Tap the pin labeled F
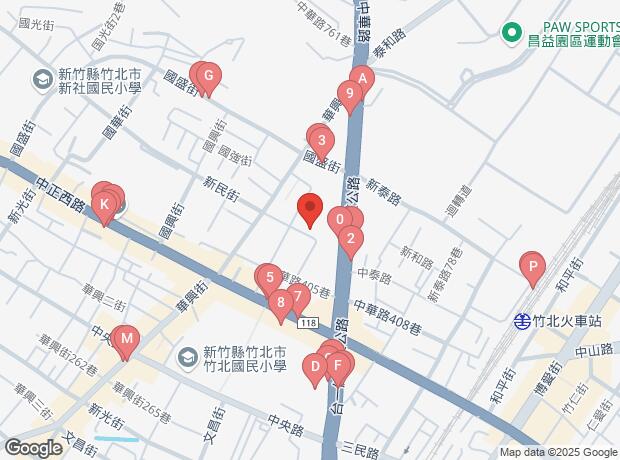 coord(338,366)
